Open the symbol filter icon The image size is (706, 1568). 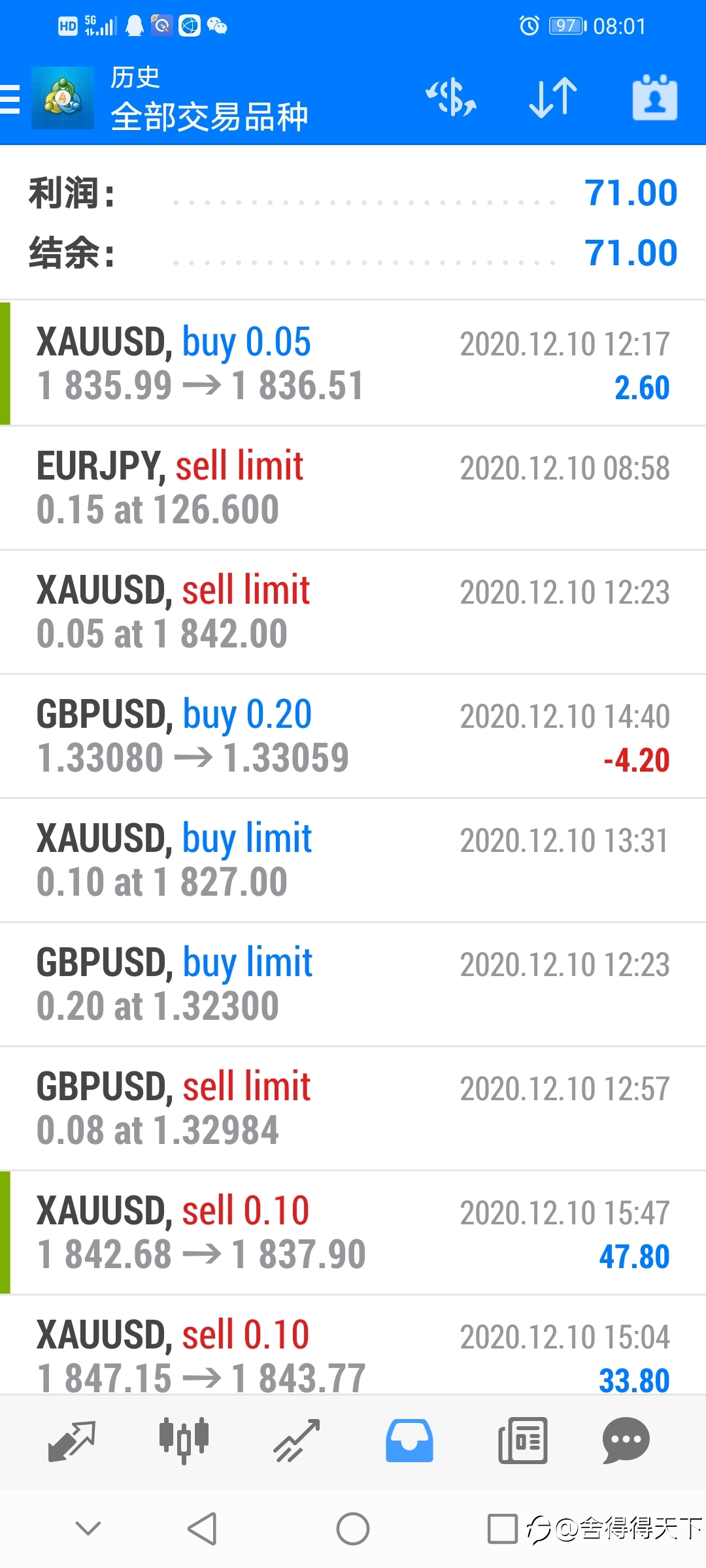(451, 98)
